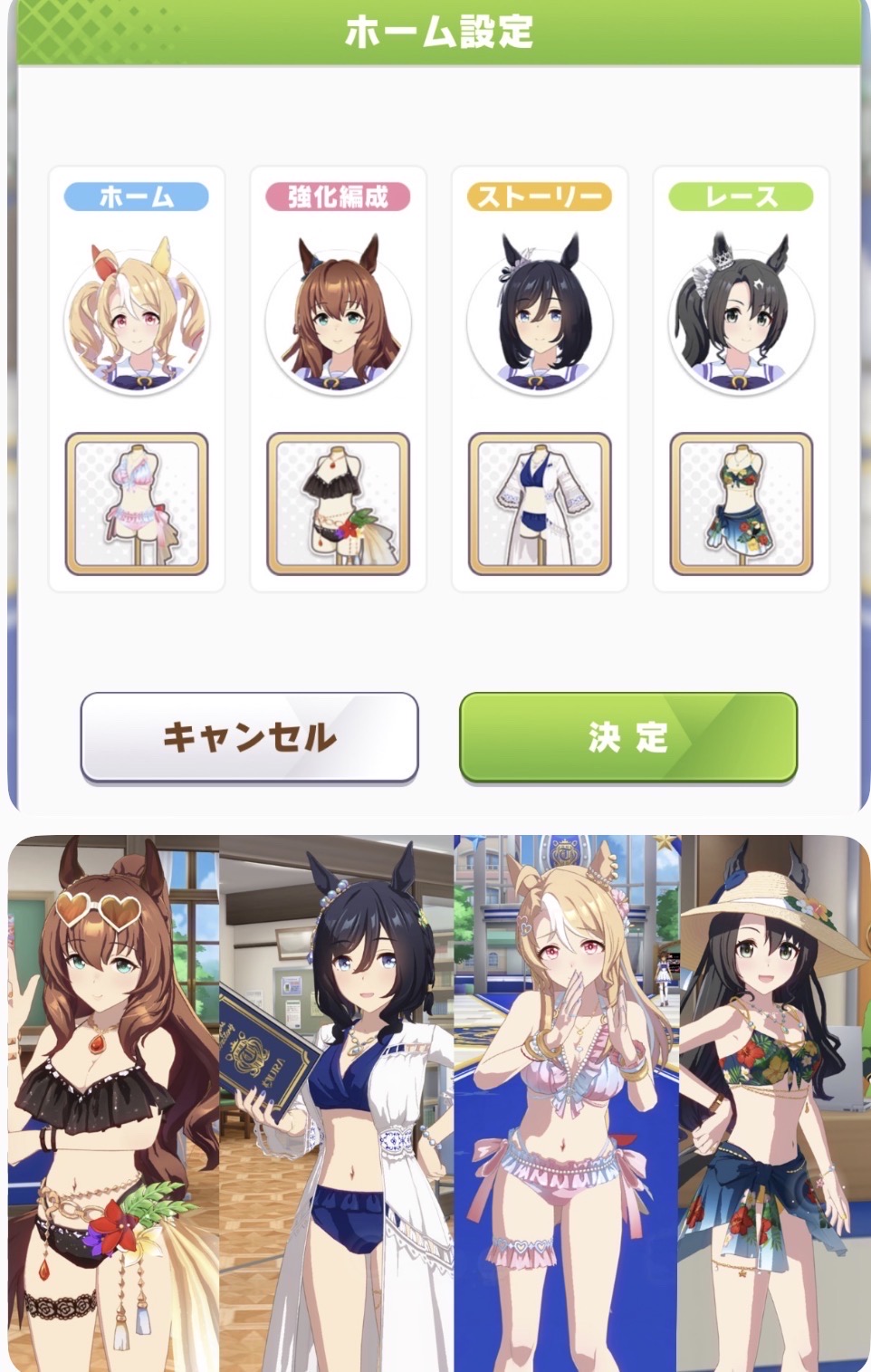Change the レース character portrait
Viewport: 871px width, 1372px height.
(742, 315)
